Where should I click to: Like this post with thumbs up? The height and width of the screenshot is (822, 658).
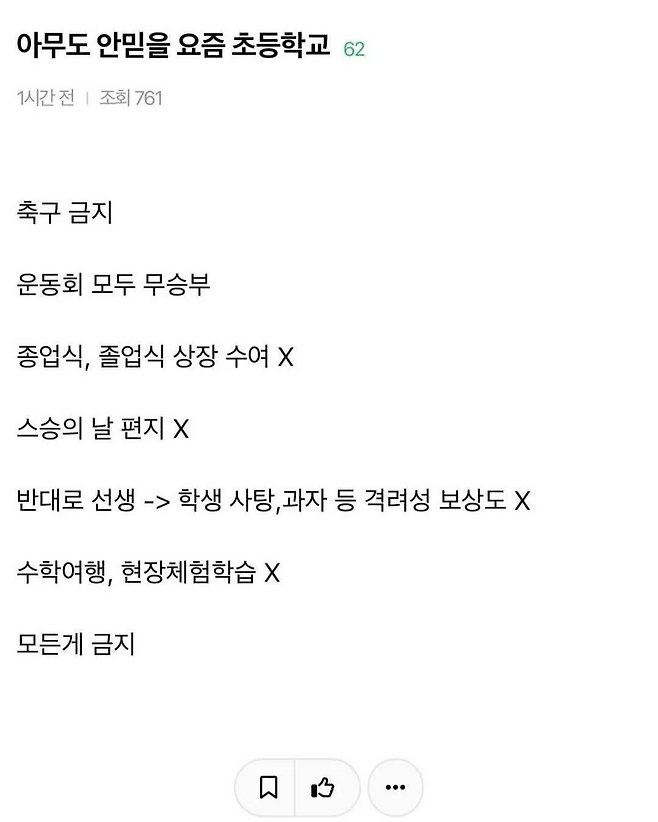[322, 788]
